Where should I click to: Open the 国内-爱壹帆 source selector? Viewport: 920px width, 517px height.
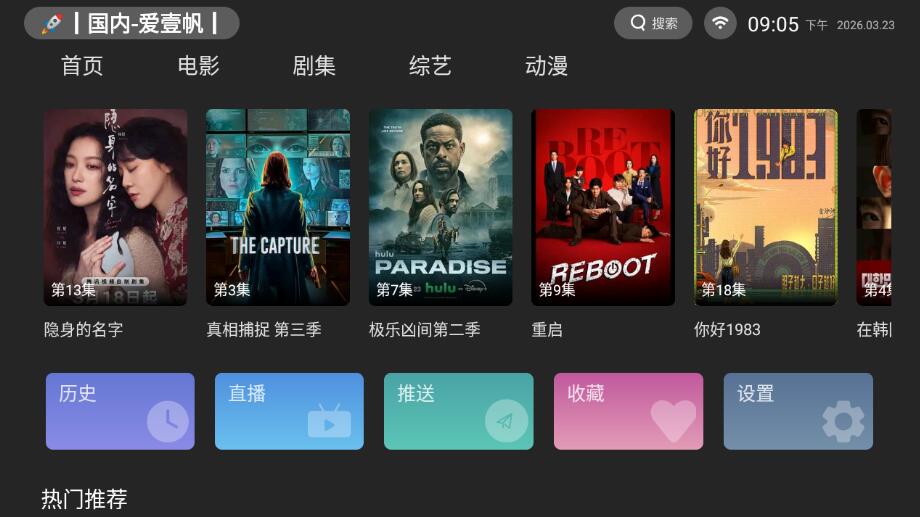(x=132, y=23)
